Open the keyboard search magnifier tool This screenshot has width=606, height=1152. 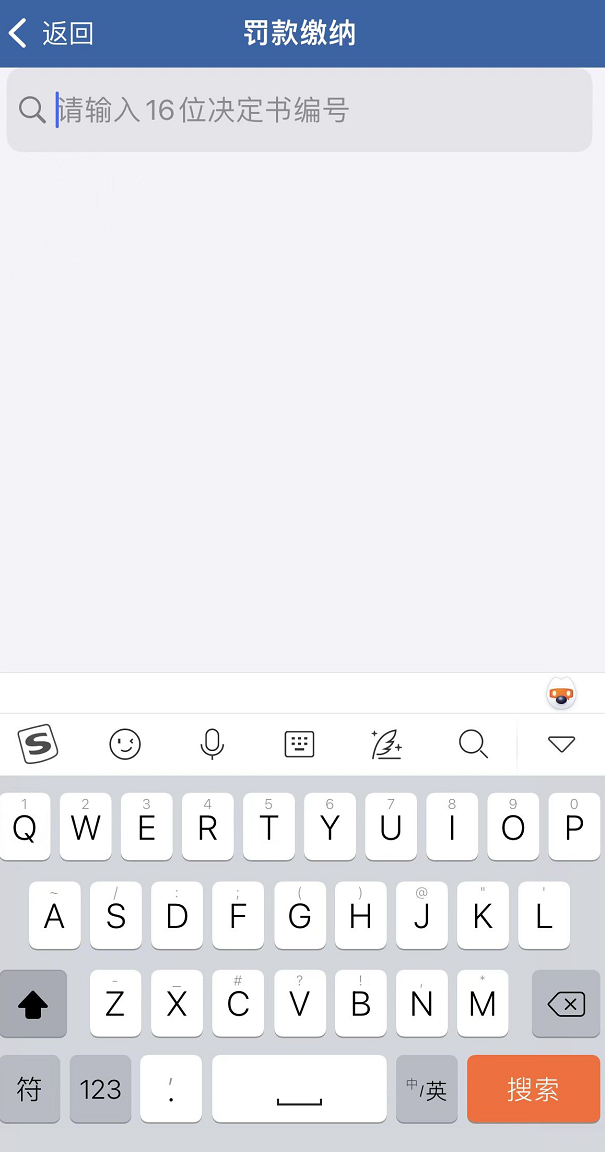tap(473, 744)
